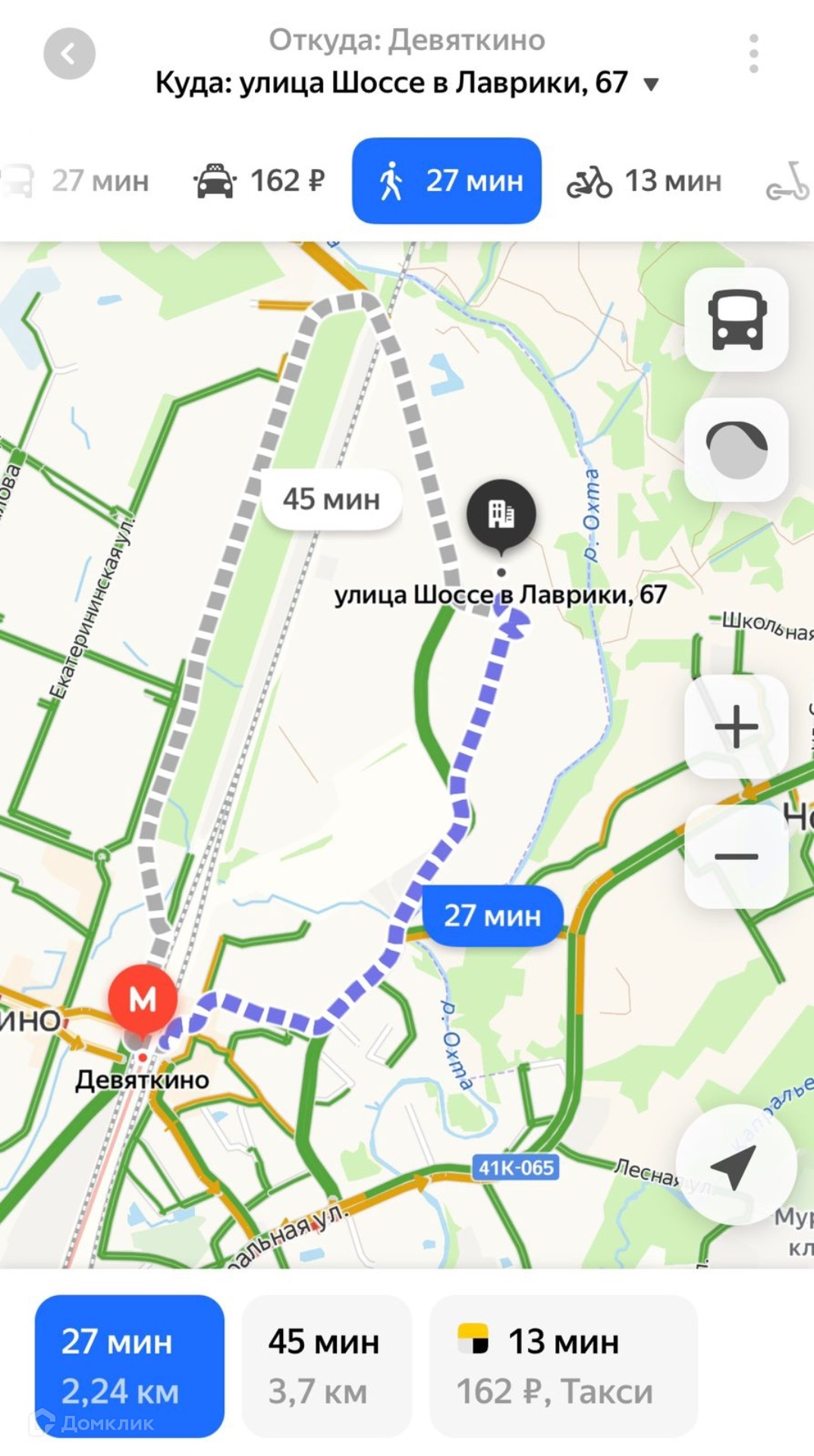Zoom in the map with plus
The height and width of the screenshot is (1456, 814).
(x=737, y=726)
